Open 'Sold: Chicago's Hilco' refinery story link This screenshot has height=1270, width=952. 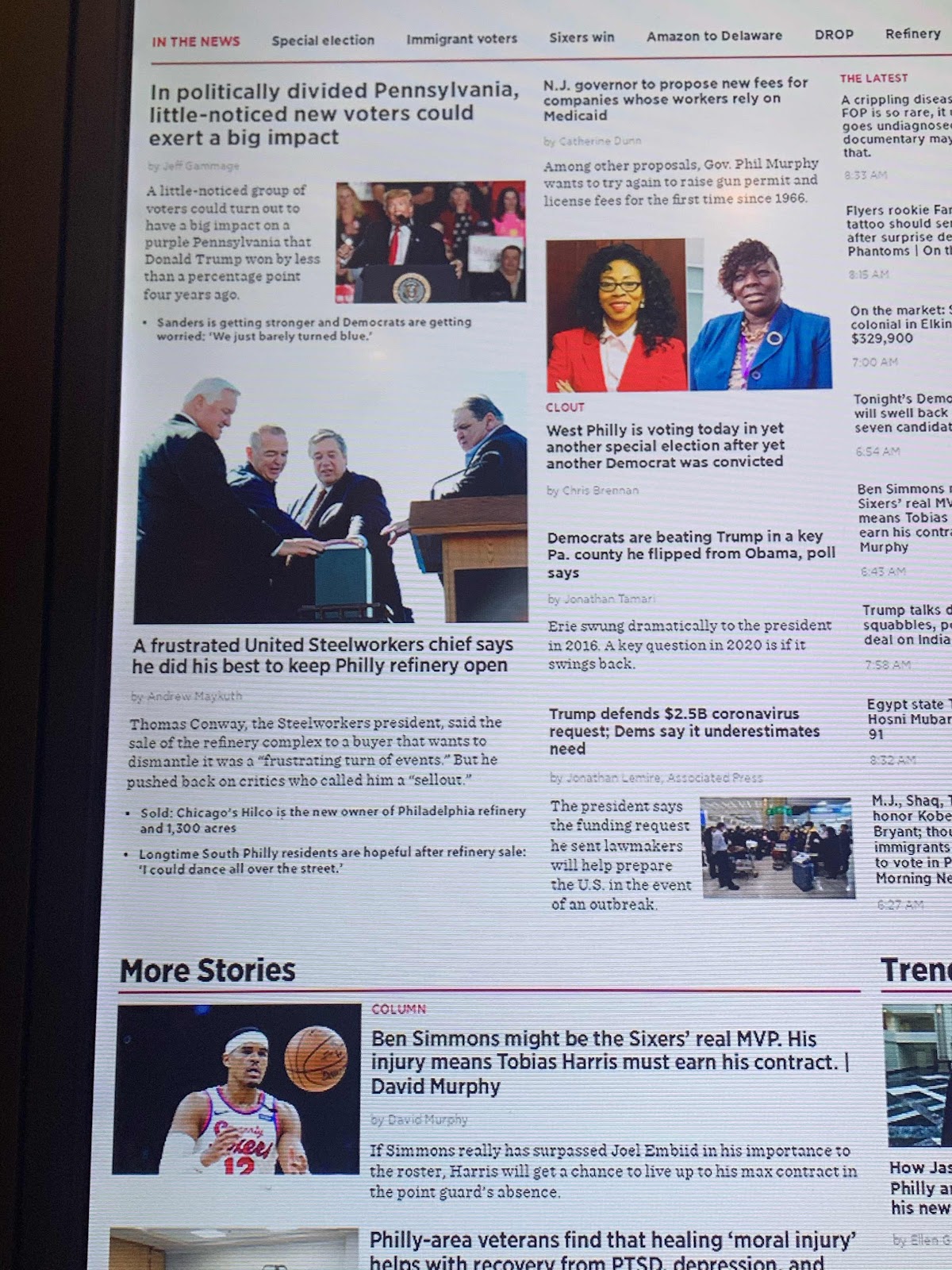[332, 819]
